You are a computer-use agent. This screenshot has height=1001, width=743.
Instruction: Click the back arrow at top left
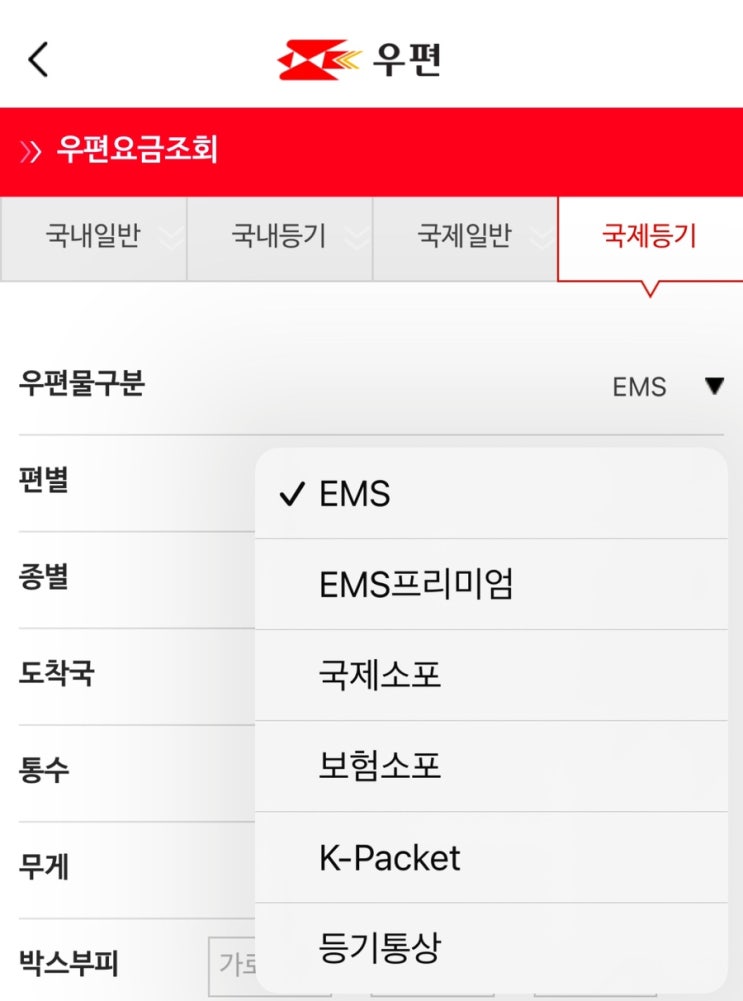point(37,59)
